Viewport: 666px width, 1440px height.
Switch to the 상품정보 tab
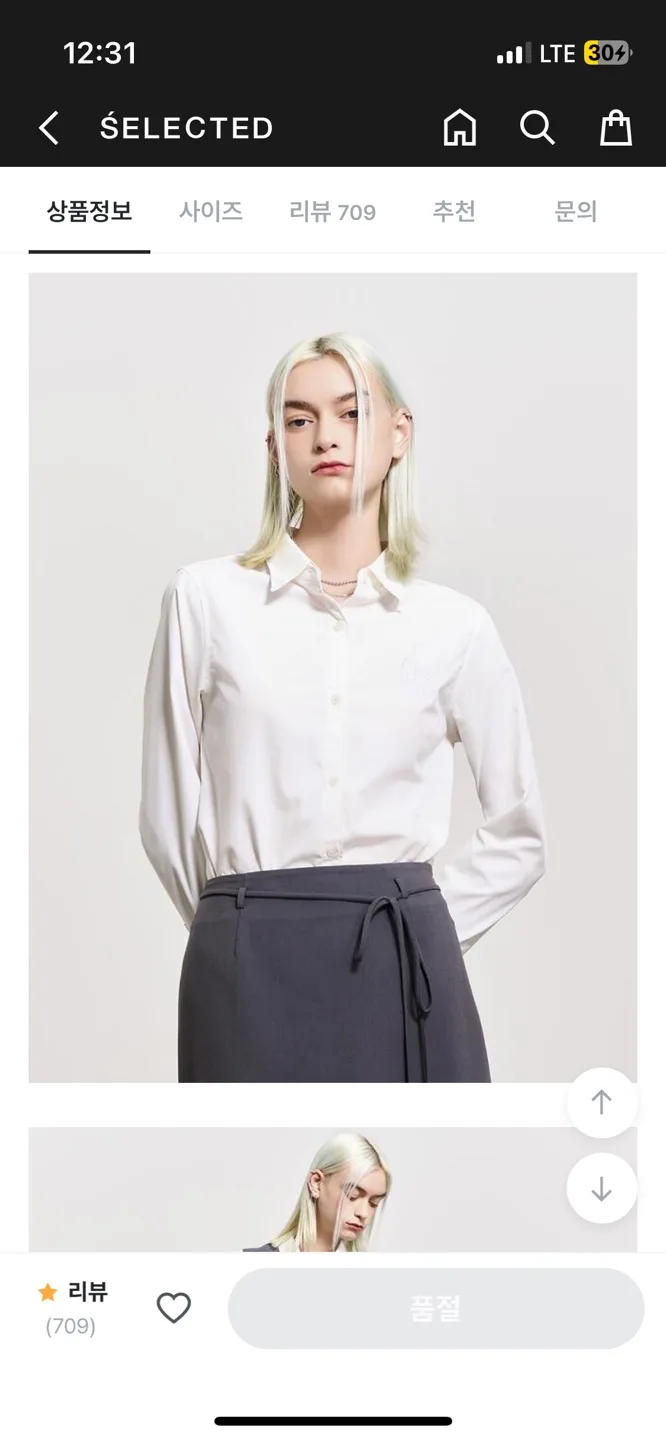[x=89, y=211]
